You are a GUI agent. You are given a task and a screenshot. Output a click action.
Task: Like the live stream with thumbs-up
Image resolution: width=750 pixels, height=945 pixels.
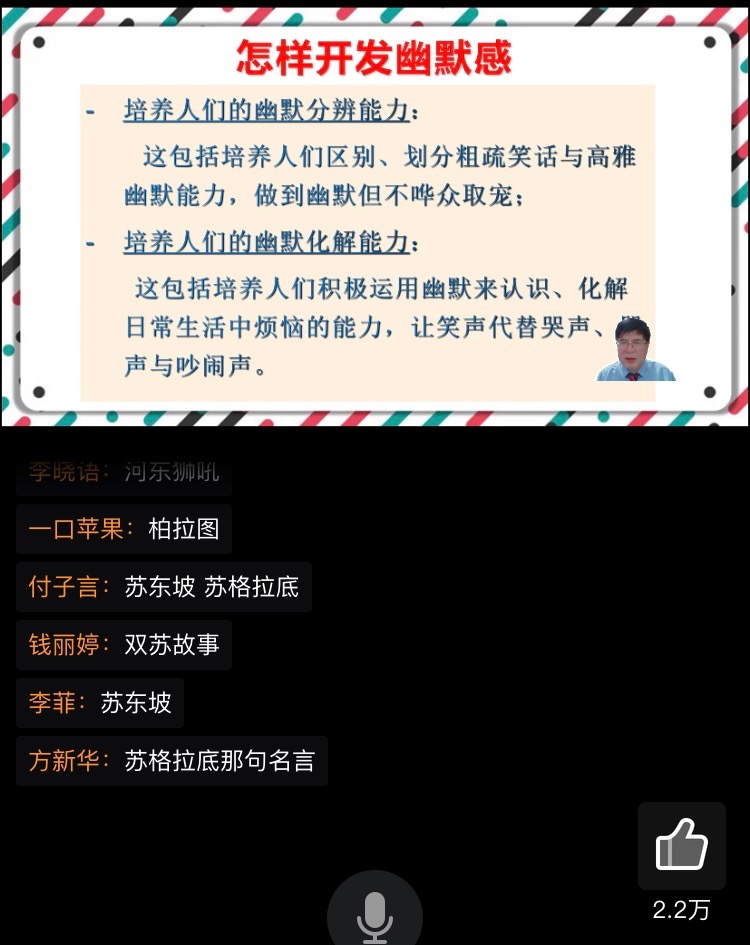682,846
